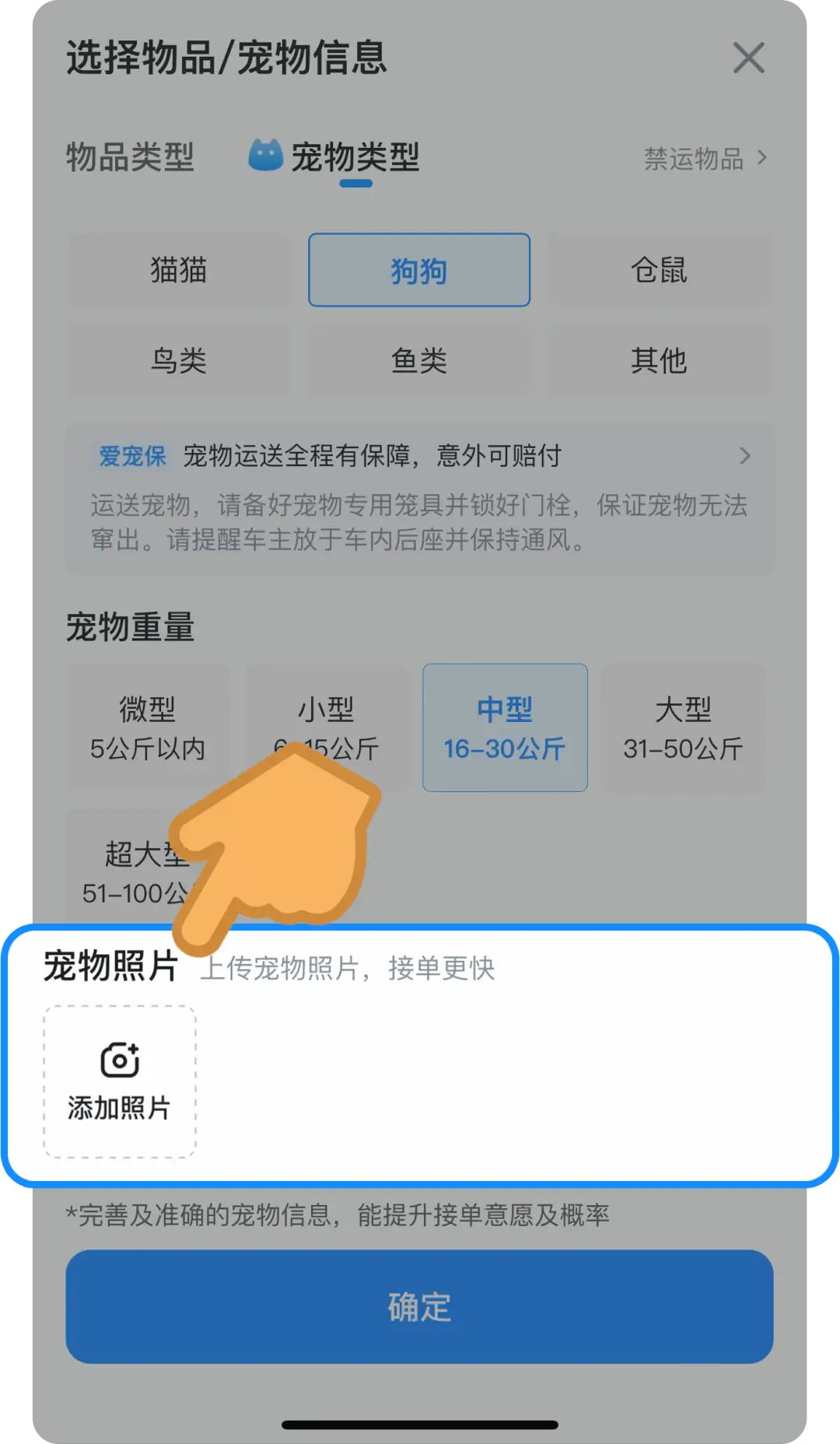Confirm with the 确定 button

pyautogui.click(x=419, y=1307)
